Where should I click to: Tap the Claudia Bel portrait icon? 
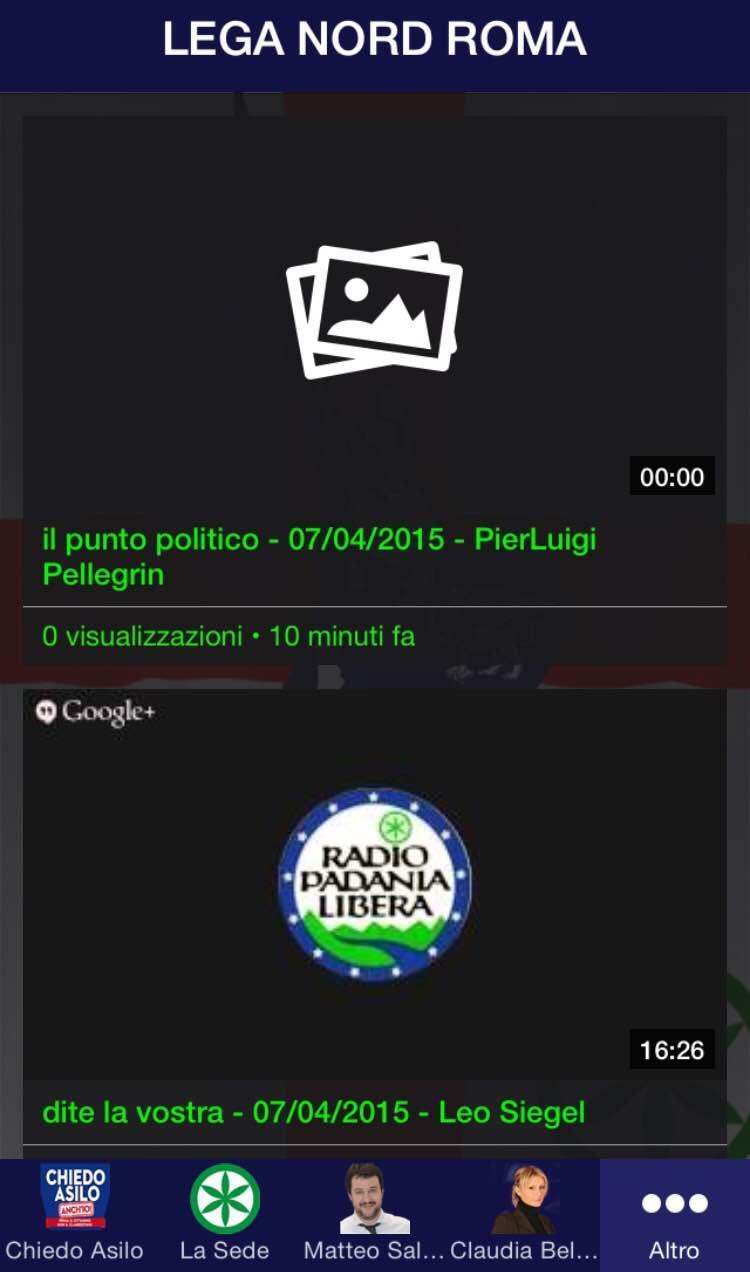524,1199
